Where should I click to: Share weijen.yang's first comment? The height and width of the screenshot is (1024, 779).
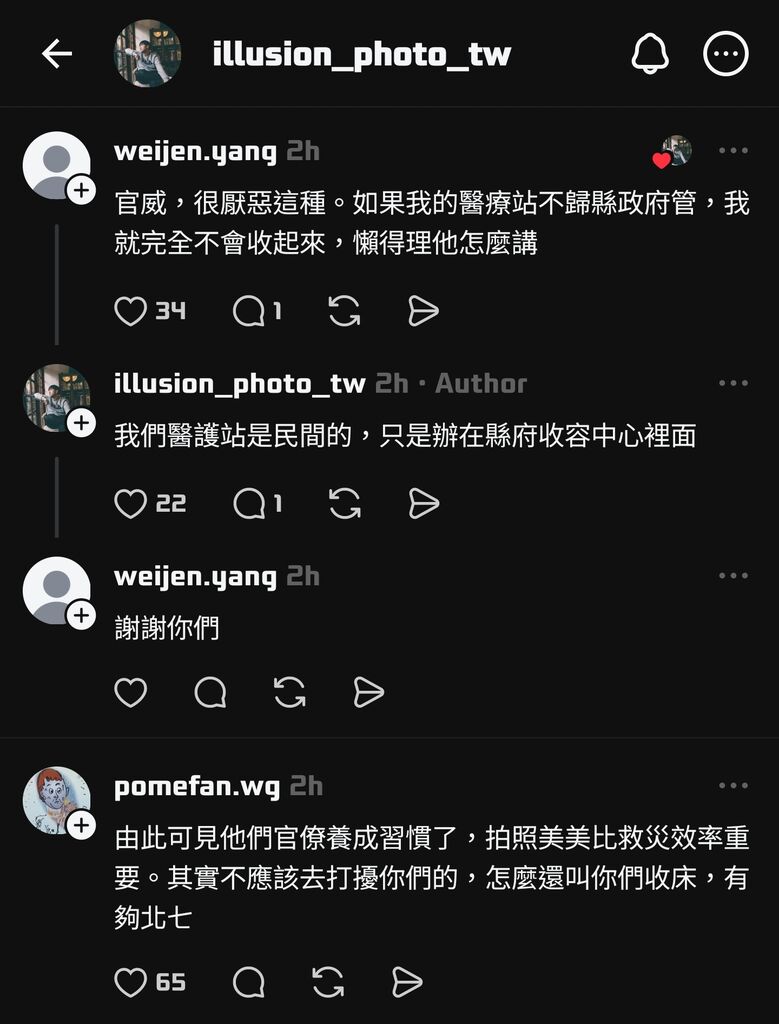coord(423,312)
